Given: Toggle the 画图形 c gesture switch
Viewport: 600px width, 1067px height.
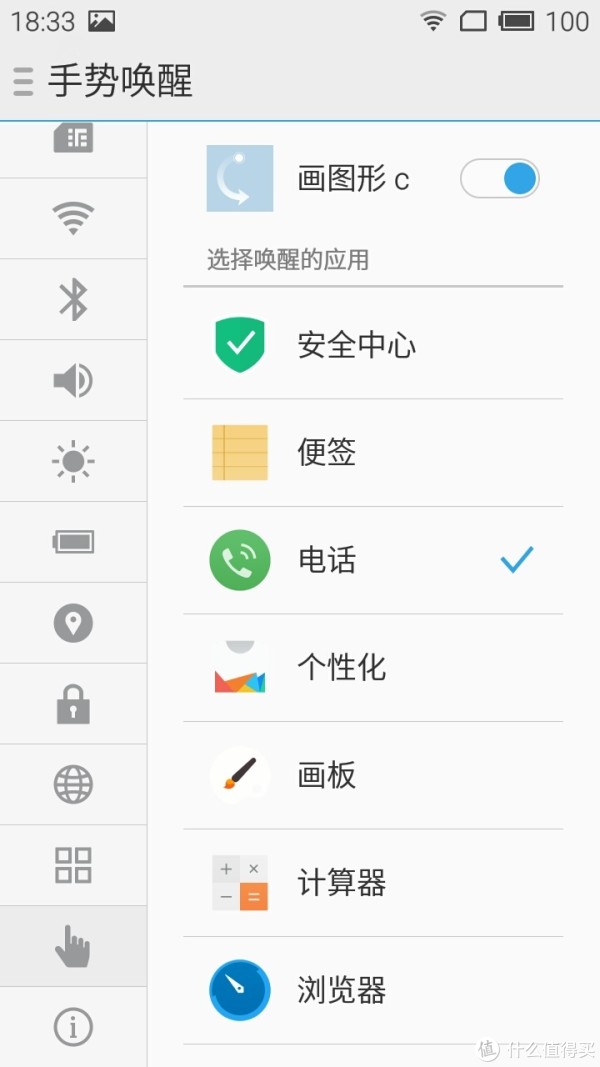Looking at the screenshot, I should click(x=499, y=179).
